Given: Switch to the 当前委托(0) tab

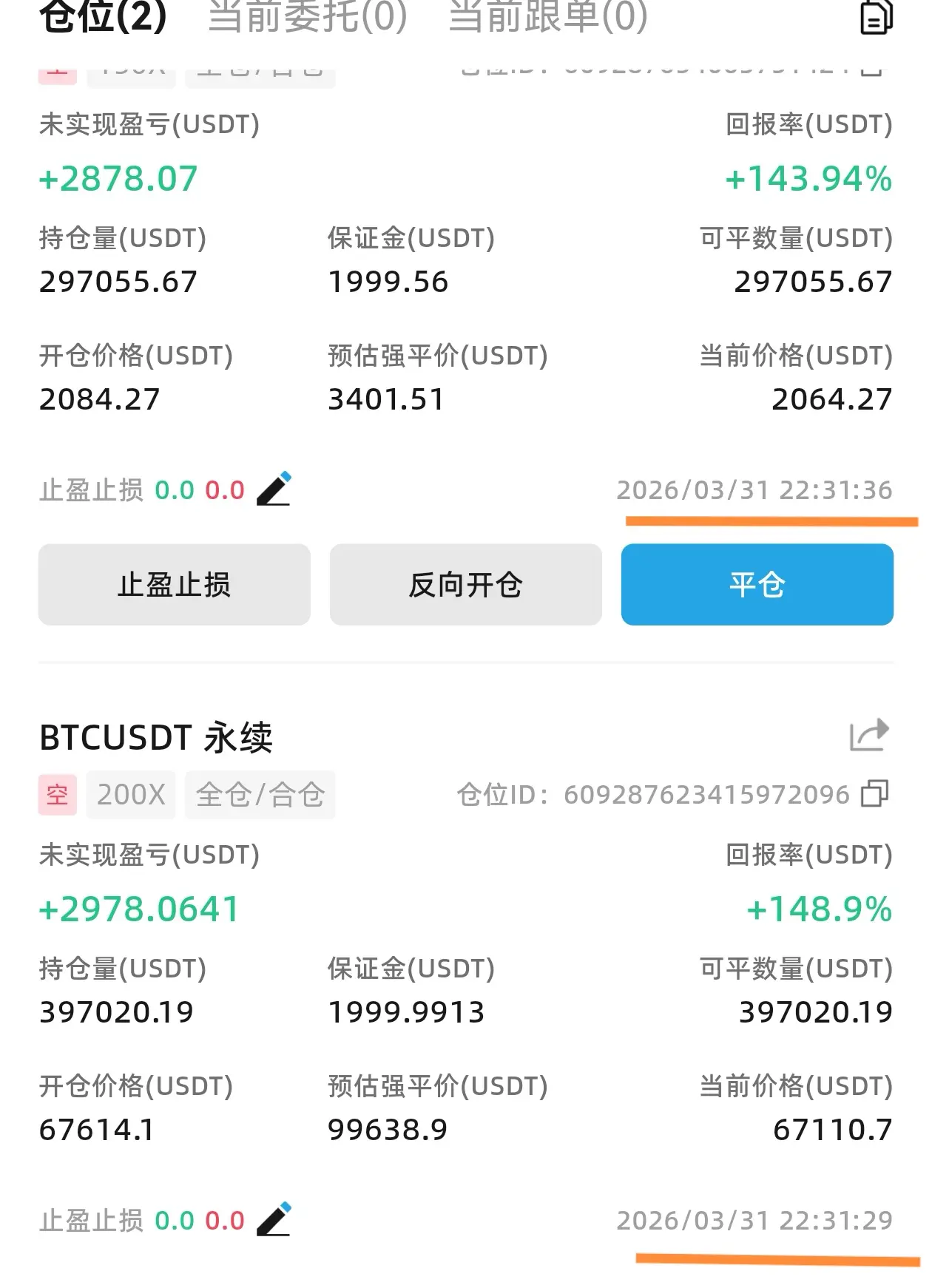Looking at the screenshot, I should coord(308,16).
